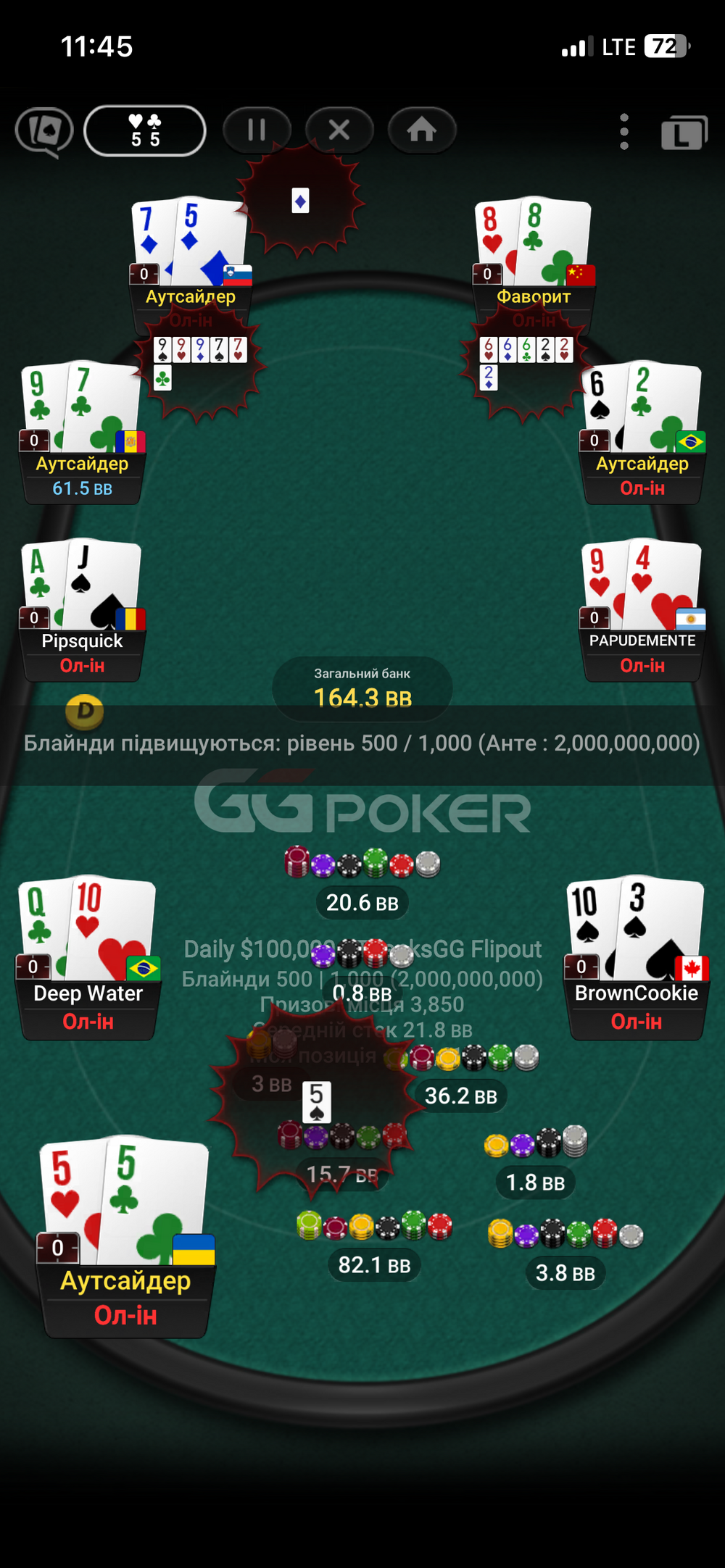Tap the hole cards 5 5 indicator
Screen dimensions: 725x1568
click(x=145, y=131)
